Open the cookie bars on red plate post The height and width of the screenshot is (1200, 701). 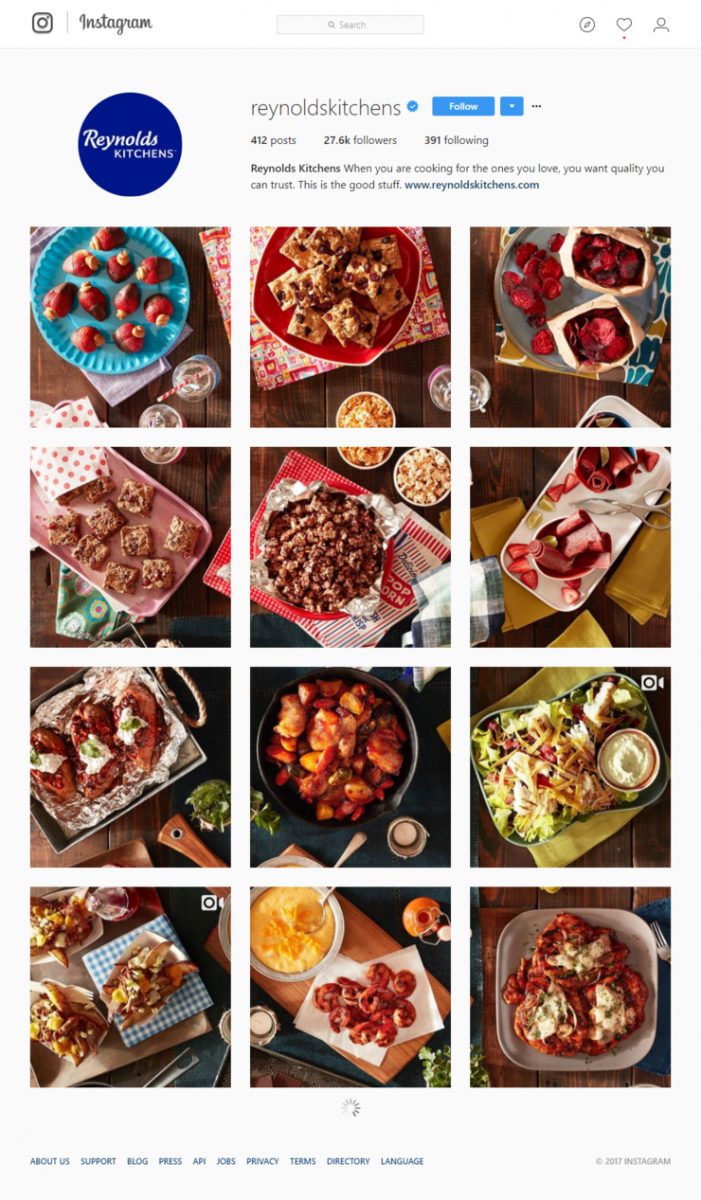click(x=350, y=327)
